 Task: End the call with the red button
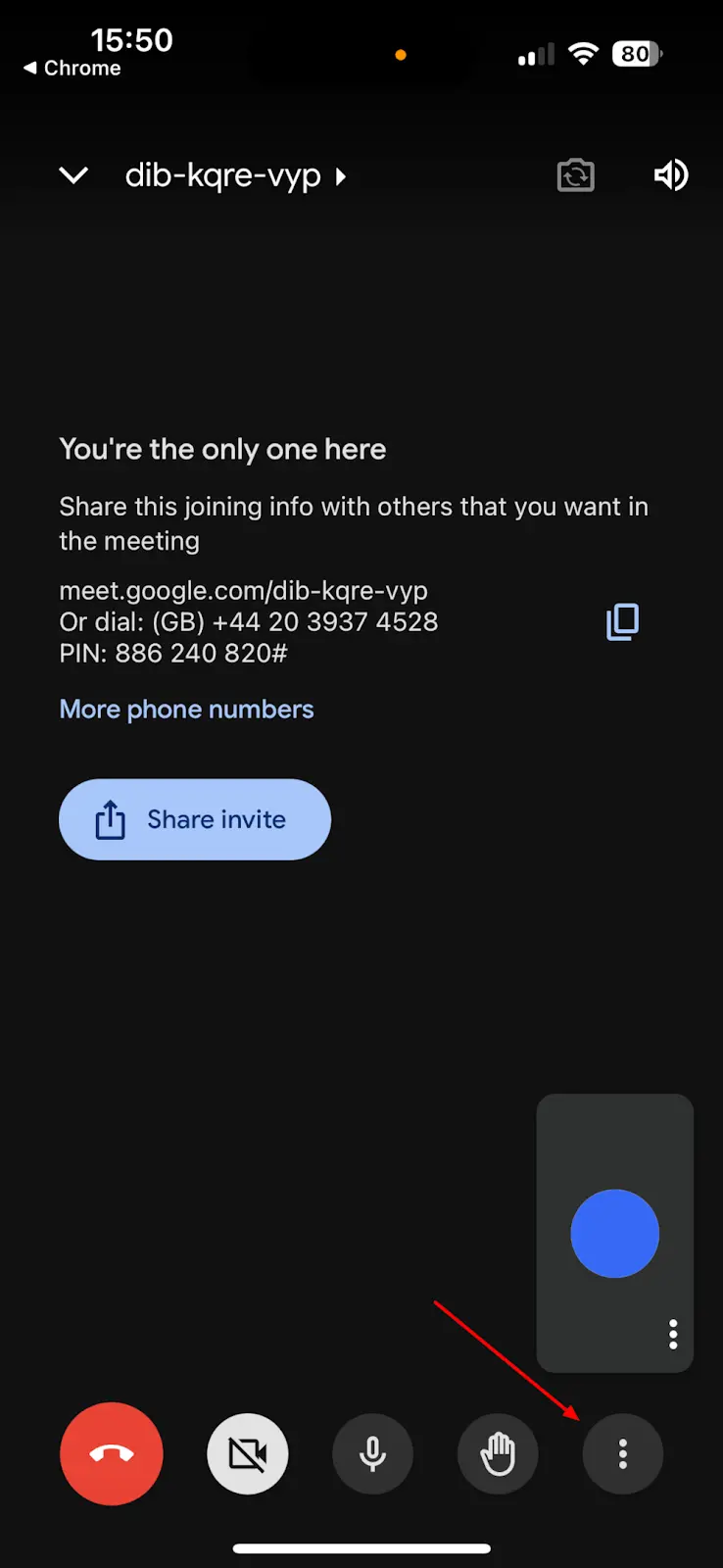tap(112, 1453)
